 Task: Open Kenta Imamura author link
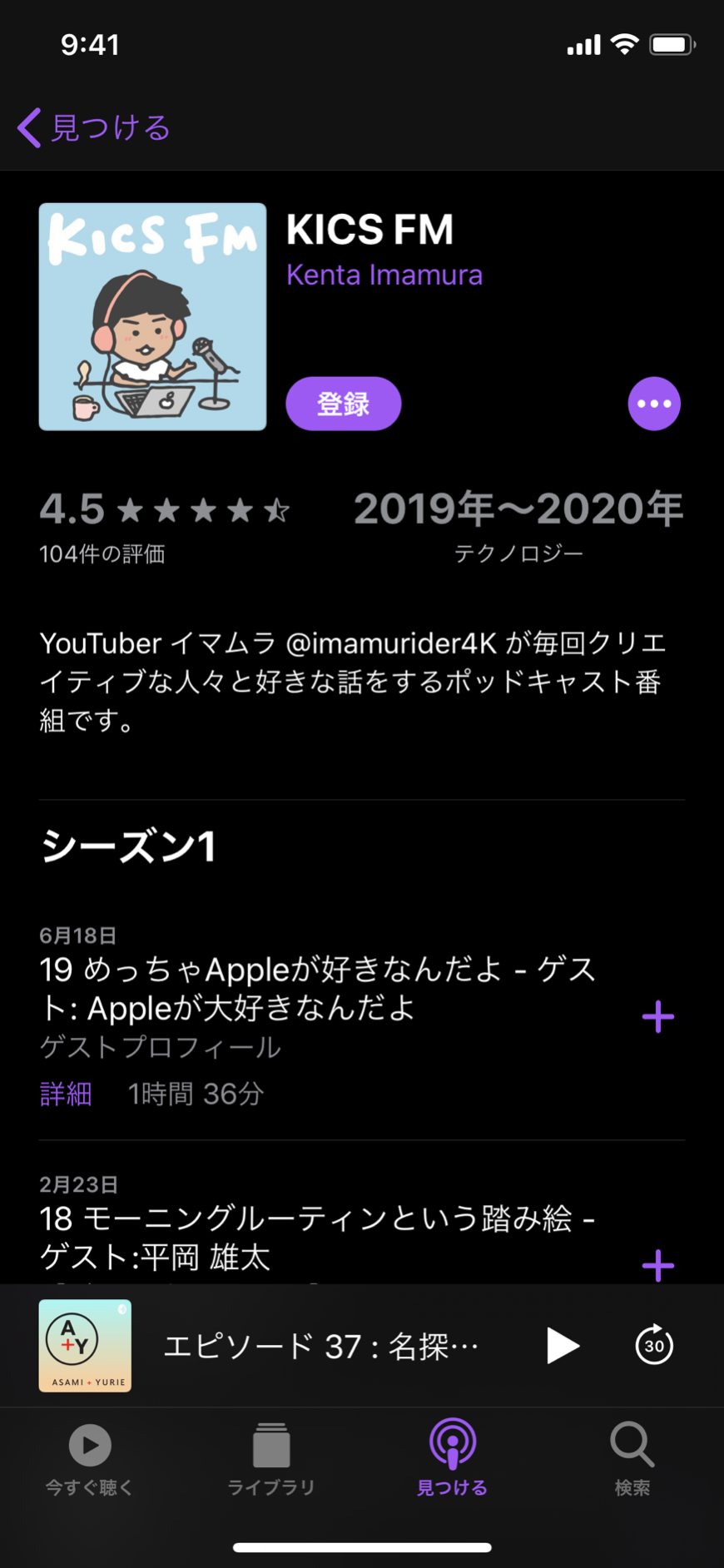coord(384,275)
